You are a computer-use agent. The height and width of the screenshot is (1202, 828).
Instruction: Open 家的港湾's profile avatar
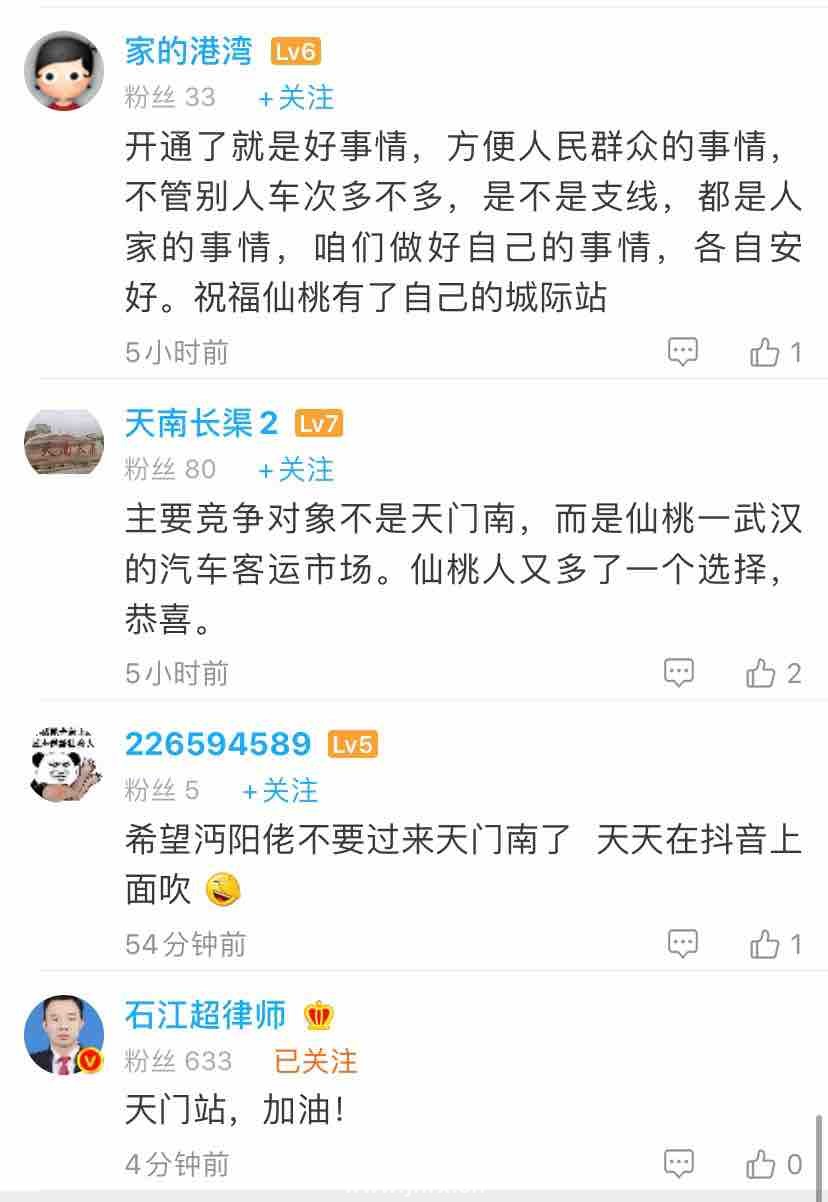(x=64, y=70)
